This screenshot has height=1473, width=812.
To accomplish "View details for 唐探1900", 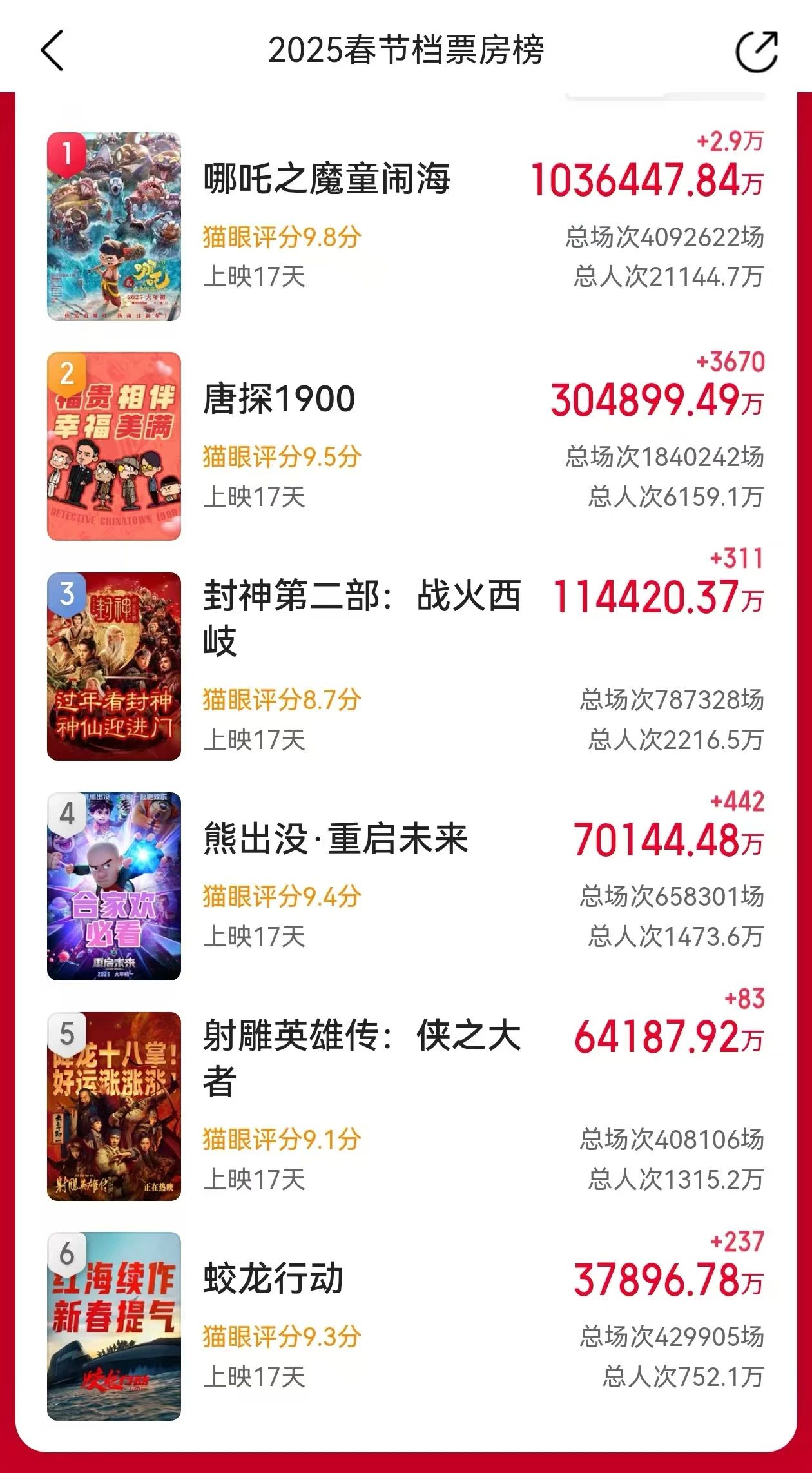I will (279, 399).
